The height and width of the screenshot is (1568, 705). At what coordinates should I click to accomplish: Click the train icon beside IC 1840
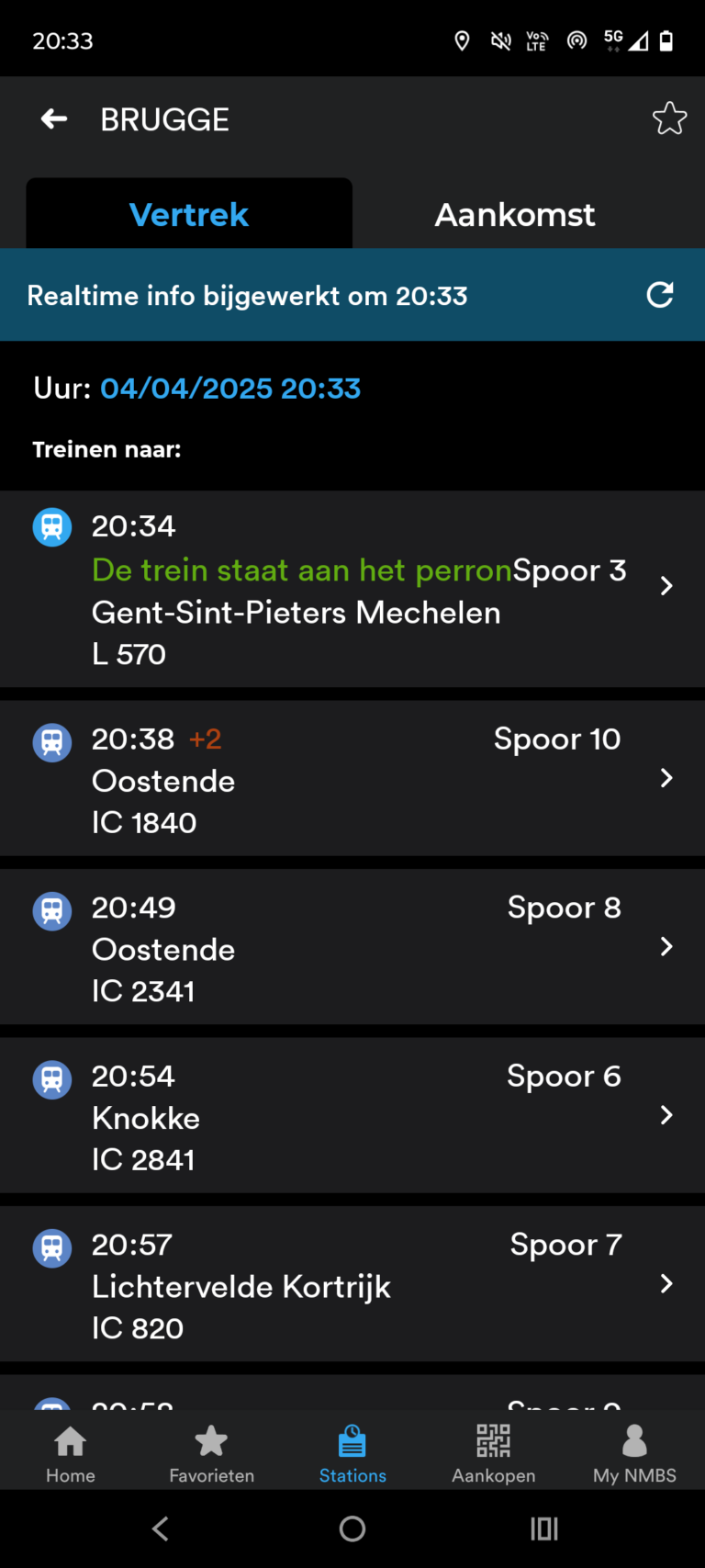[51, 742]
